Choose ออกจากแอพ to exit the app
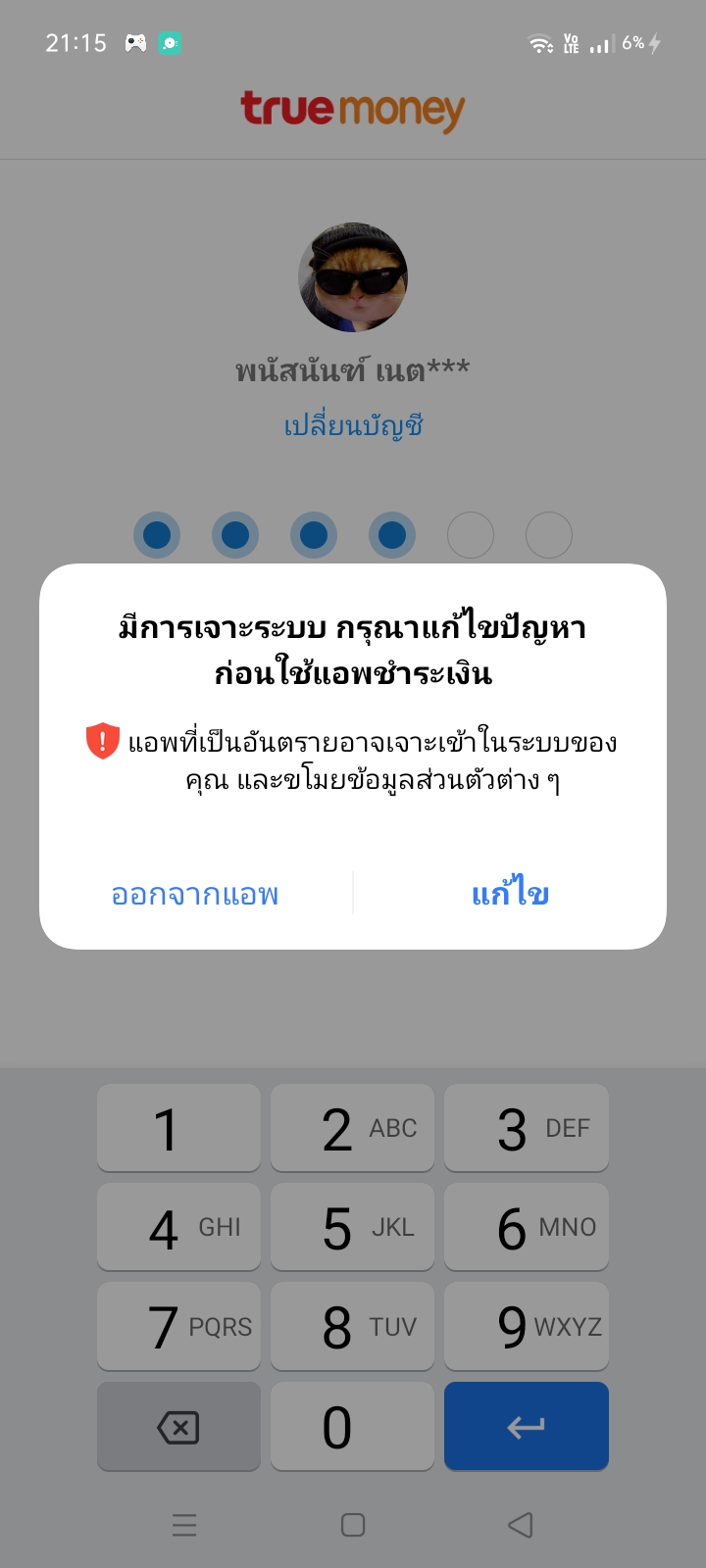 [x=195, y=895]
